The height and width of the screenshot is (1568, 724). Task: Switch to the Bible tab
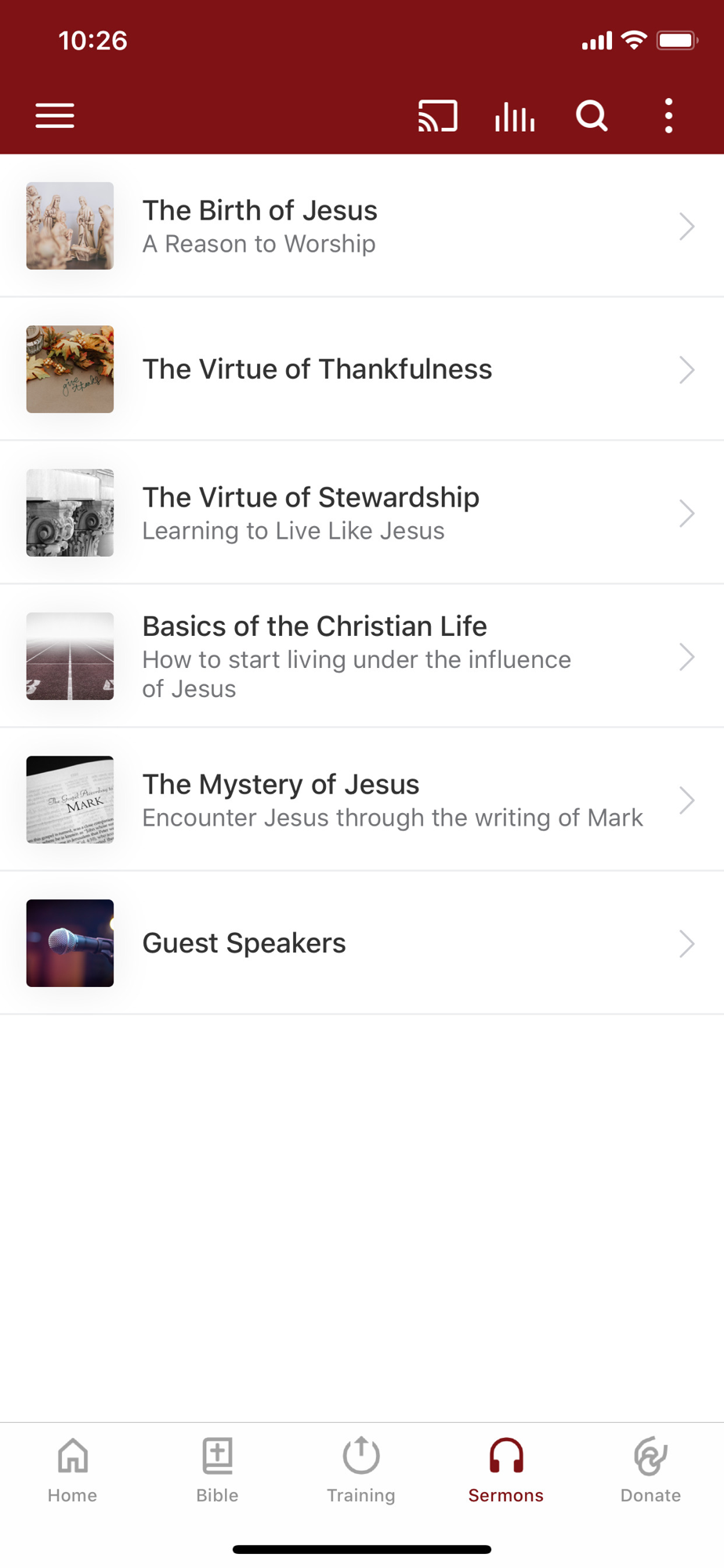tap(217, 1470)
